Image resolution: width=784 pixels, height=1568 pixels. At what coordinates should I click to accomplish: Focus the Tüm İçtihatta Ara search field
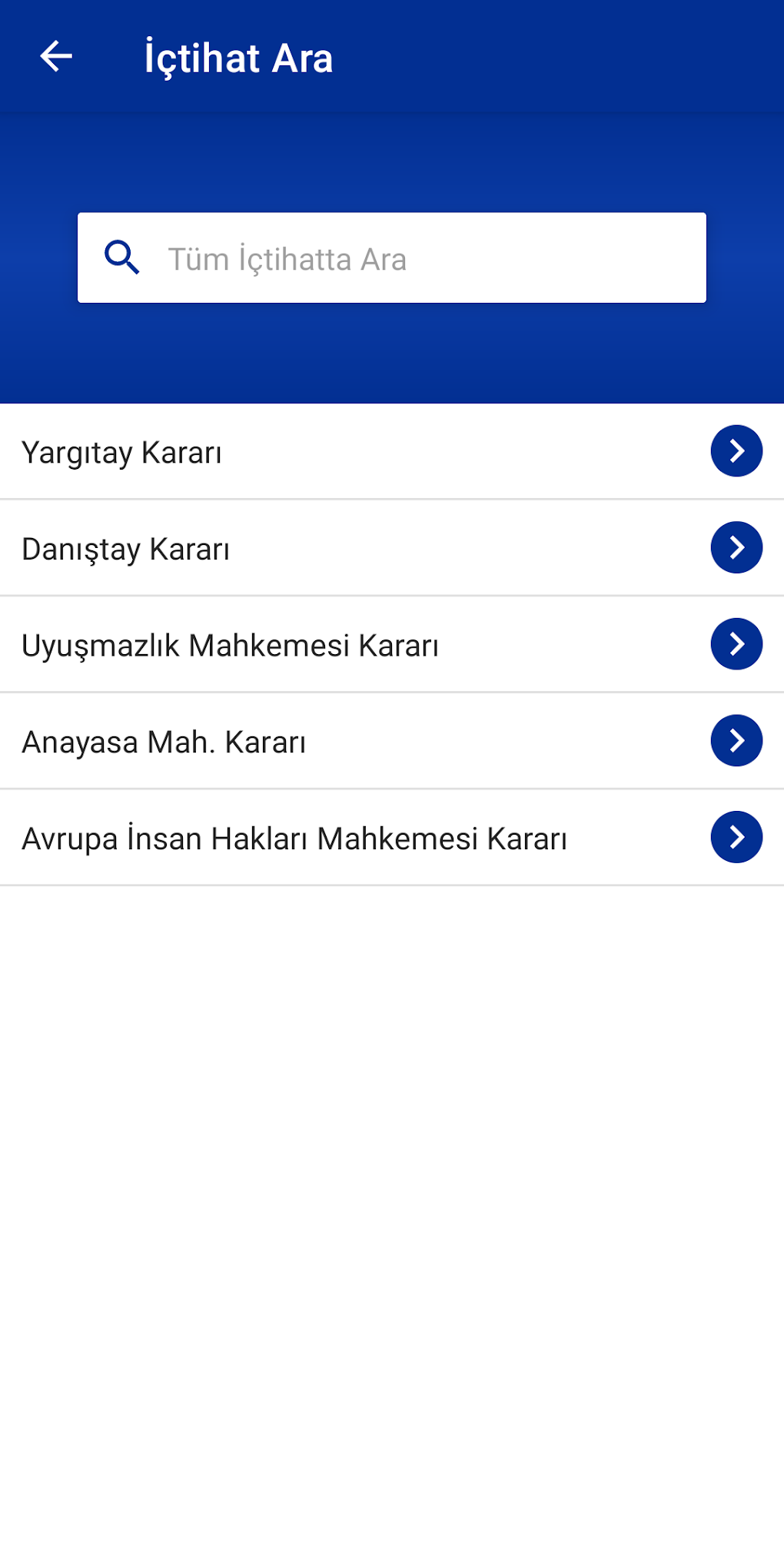392,258
